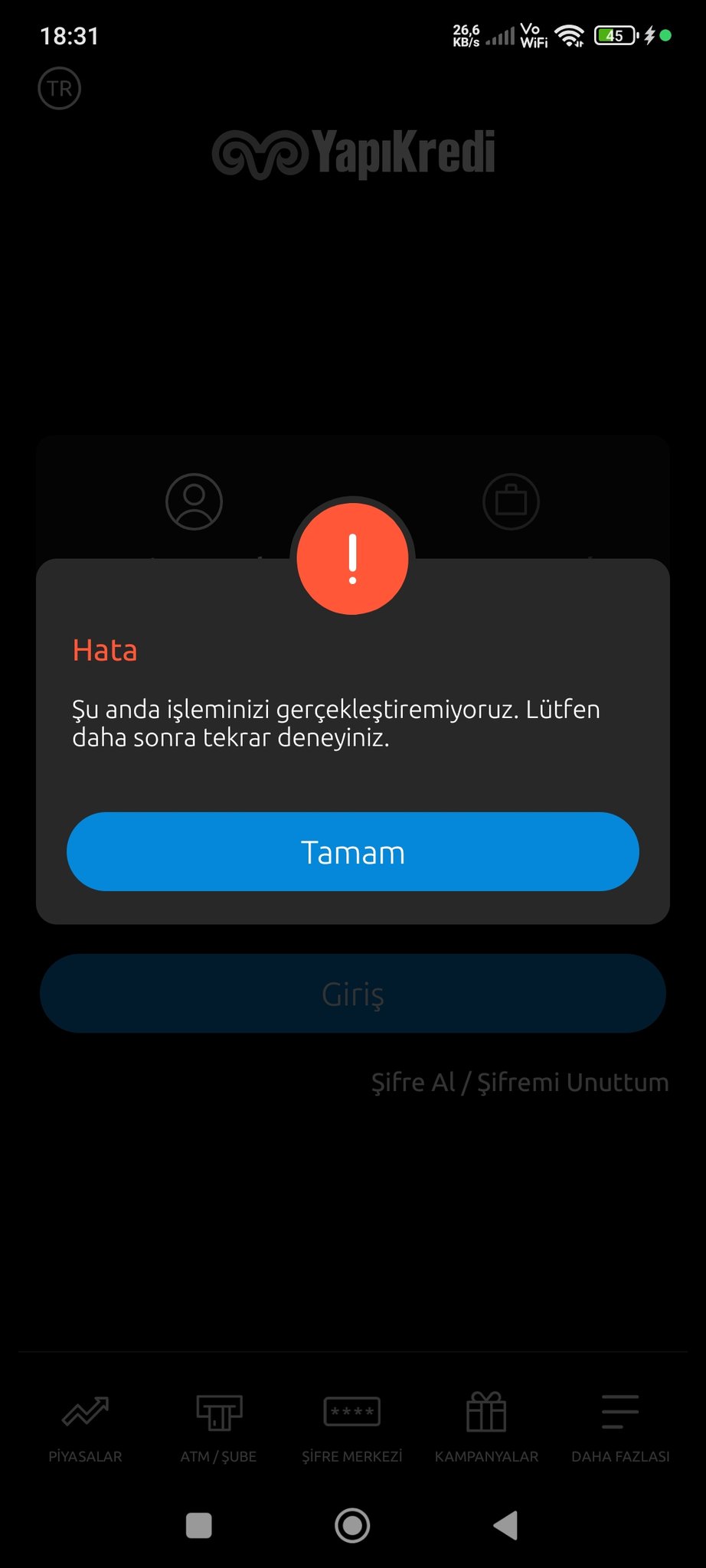Open Şifre Al / Şifremi Unuttum link
The width and height of the screenshot is (706, 1568).
[521, 1082]
